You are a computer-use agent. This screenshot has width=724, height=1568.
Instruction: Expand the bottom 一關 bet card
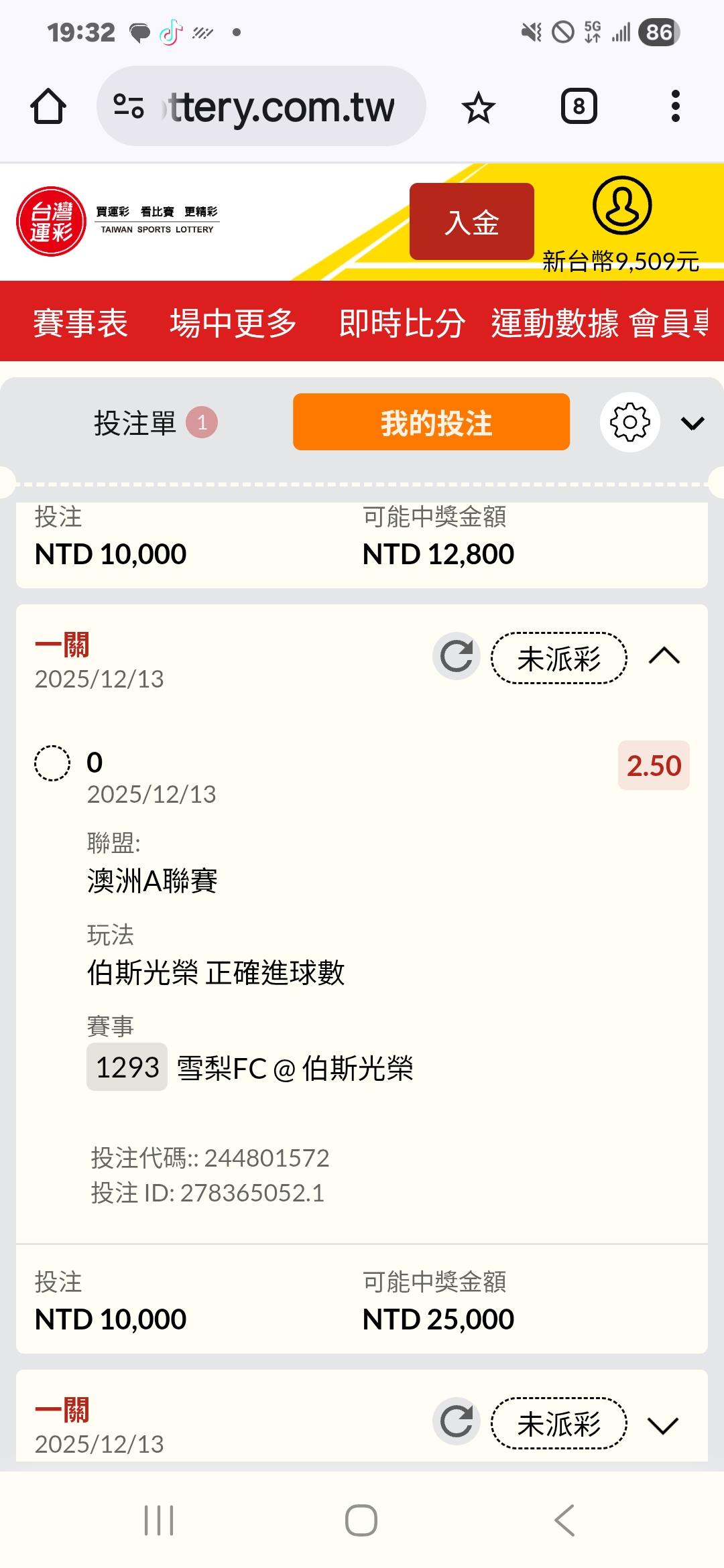coord(664,1425)
